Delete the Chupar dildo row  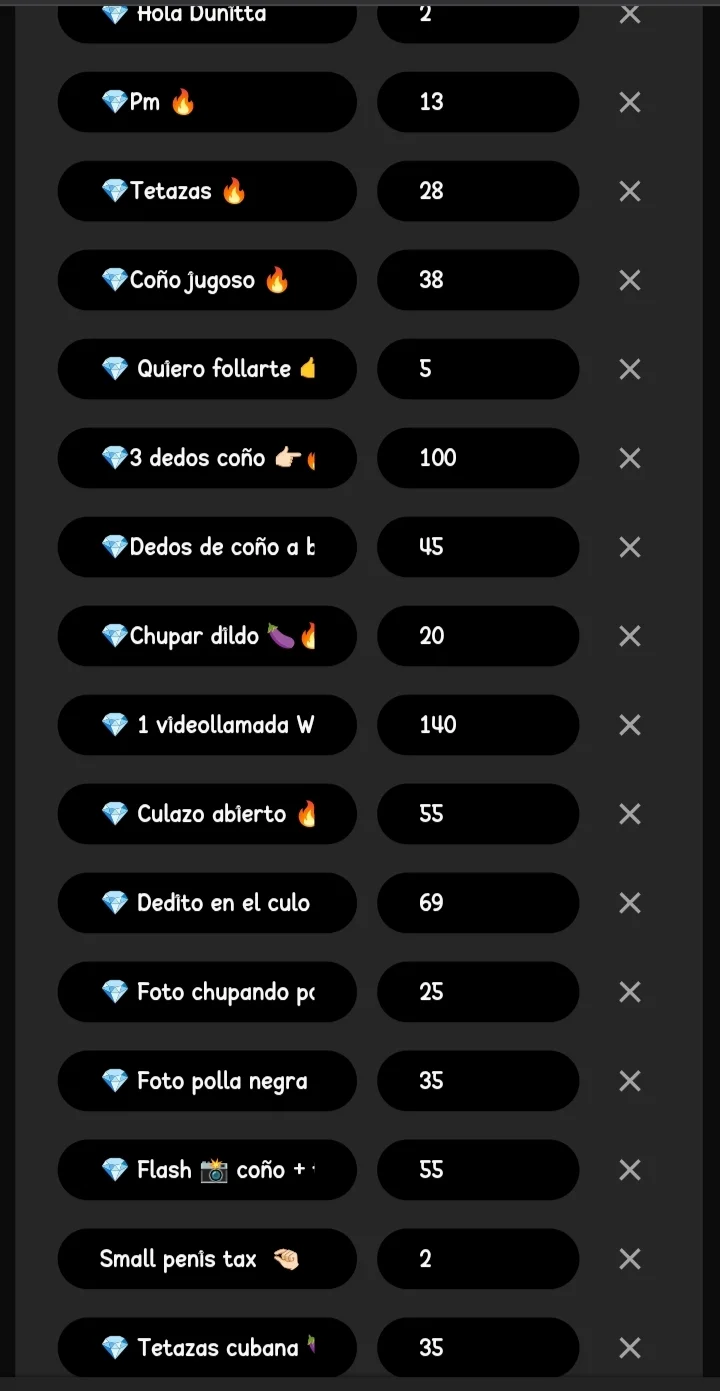coord(629,636)
